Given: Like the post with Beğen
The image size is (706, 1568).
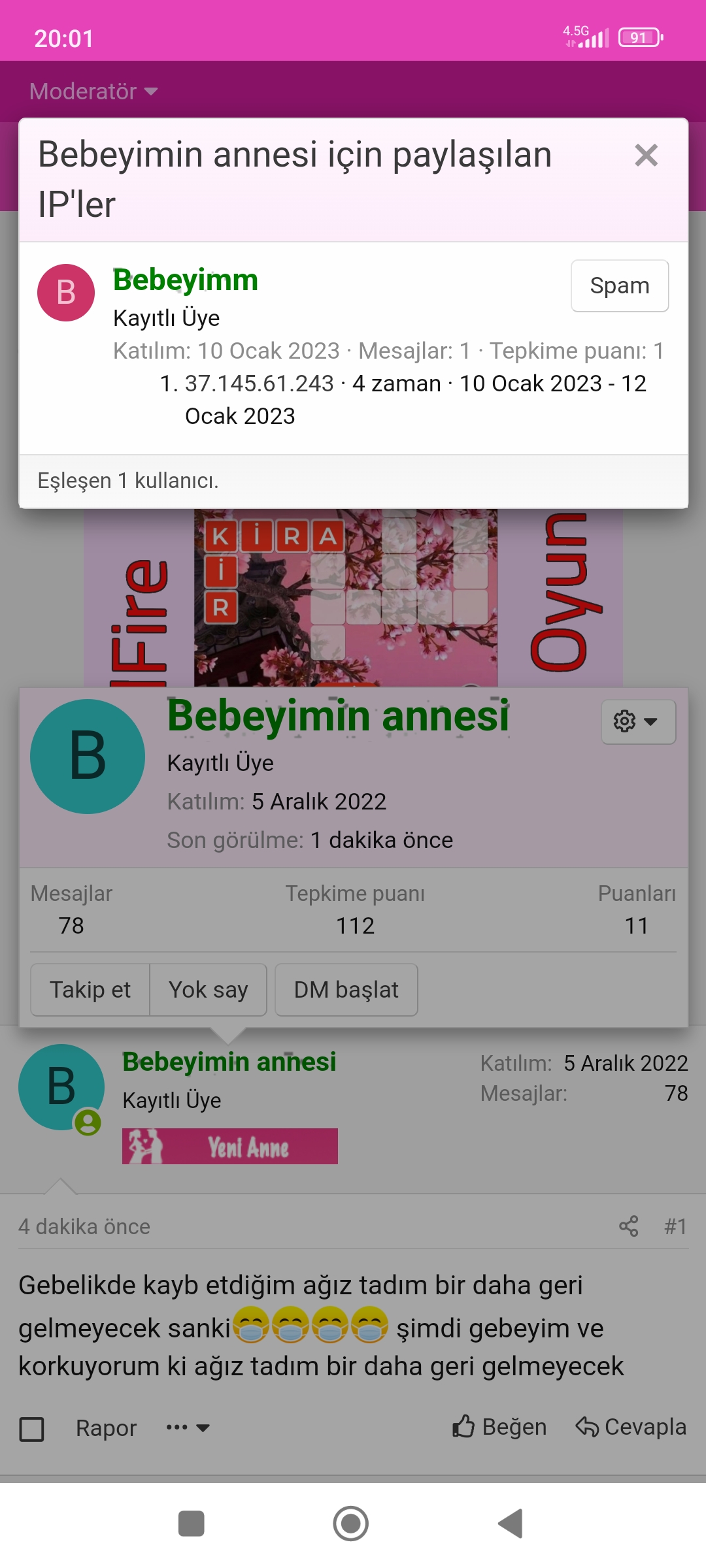Looking at the screenshot, I should (x=499, y=1427).
